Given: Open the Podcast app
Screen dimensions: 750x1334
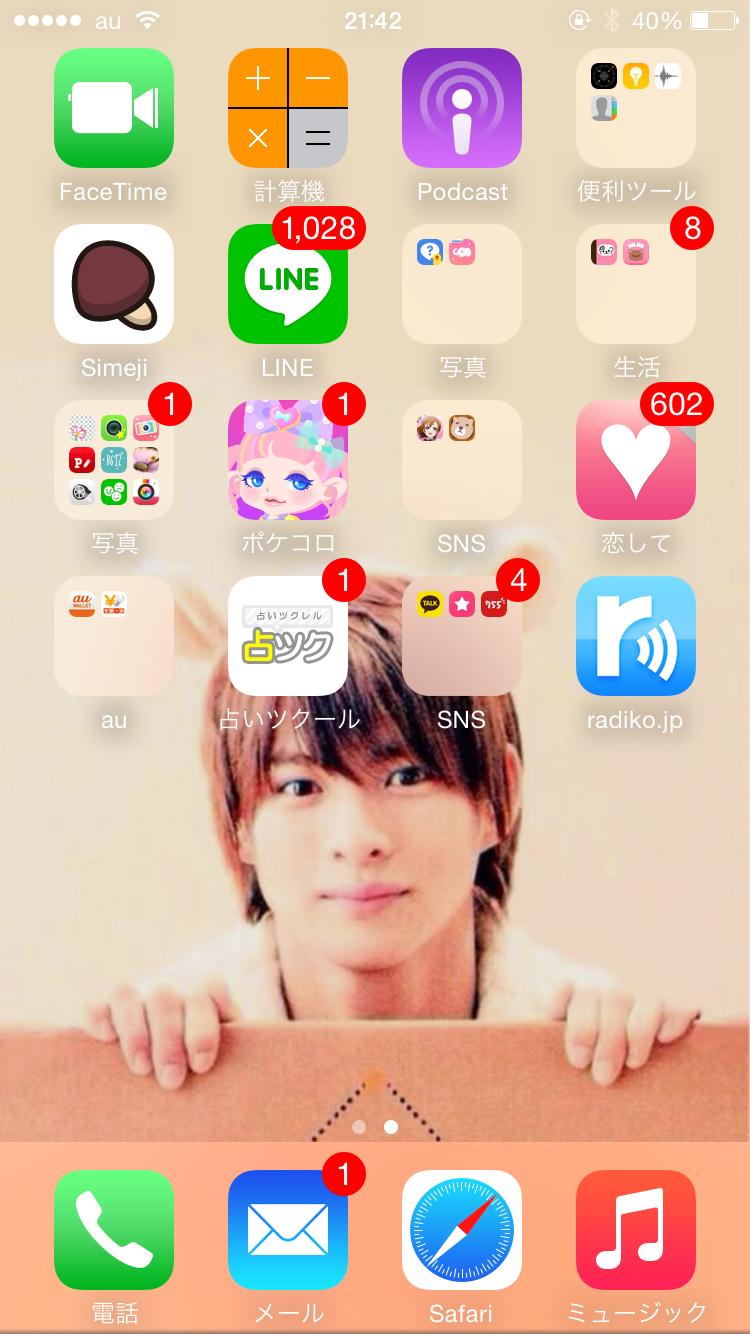Looking at the screenshot, I should tap(461, 108).
